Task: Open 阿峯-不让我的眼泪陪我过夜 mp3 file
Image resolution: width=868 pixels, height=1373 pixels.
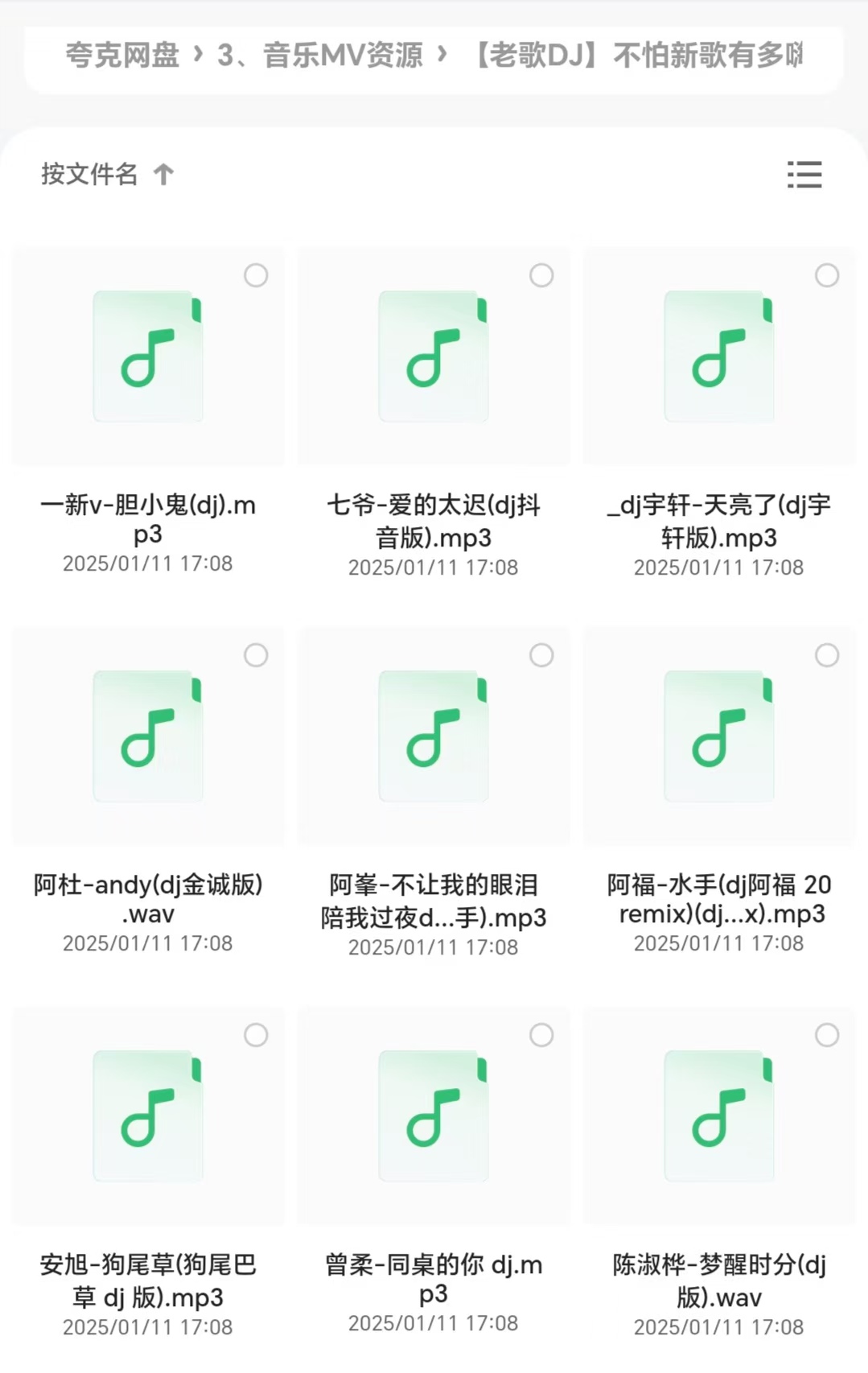Action: (434, 736)
